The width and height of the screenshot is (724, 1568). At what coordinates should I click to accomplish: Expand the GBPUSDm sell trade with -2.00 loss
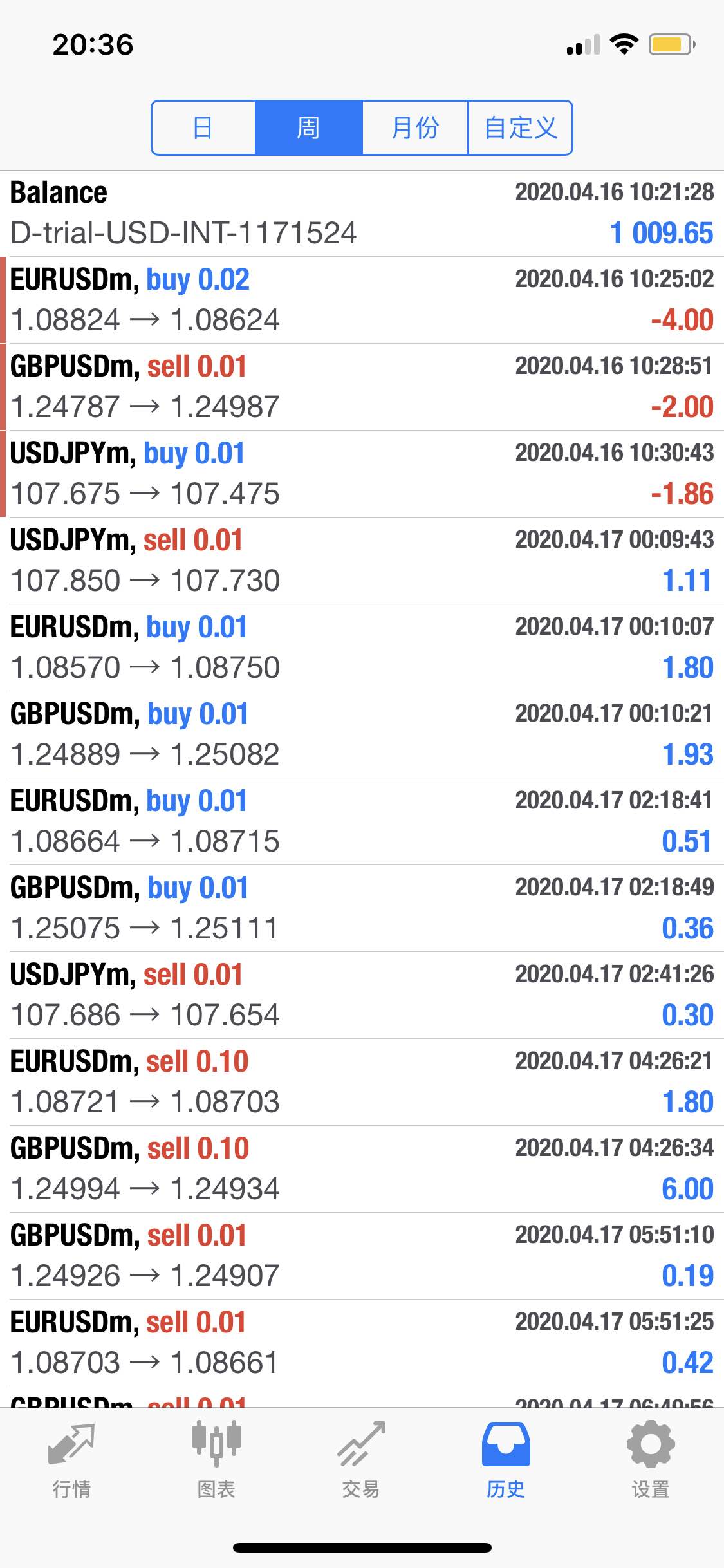click(362, 387)
